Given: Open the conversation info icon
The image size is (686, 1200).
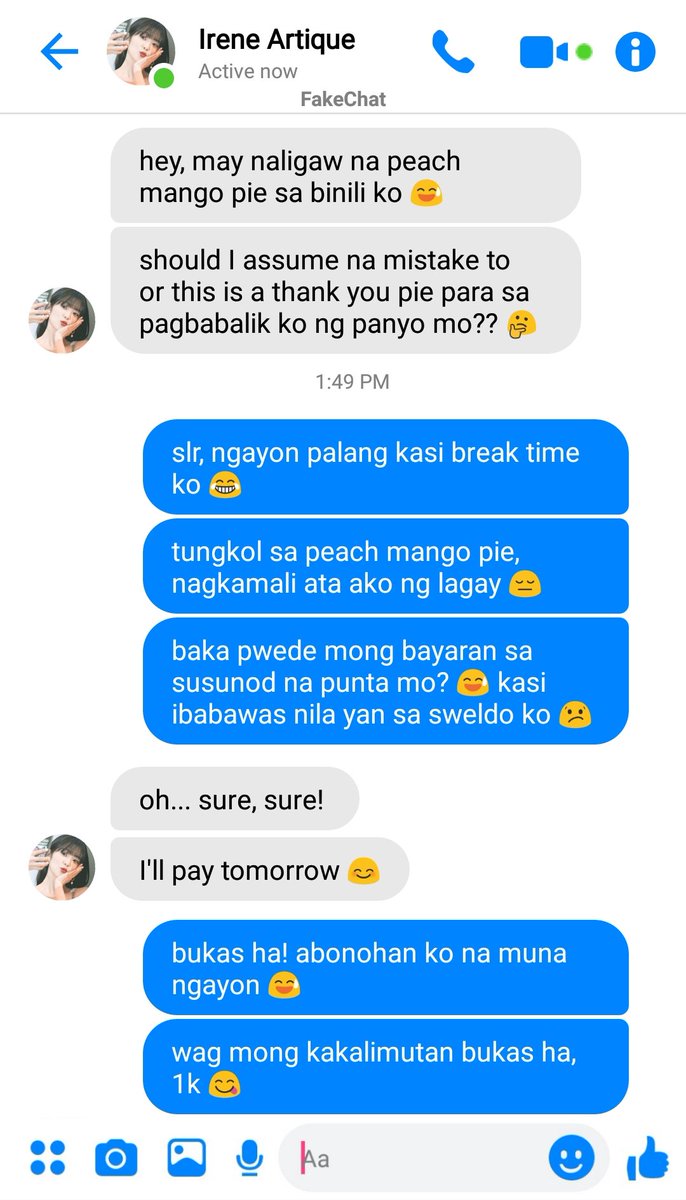Looking at the screenshot, I should click(635, 51).
